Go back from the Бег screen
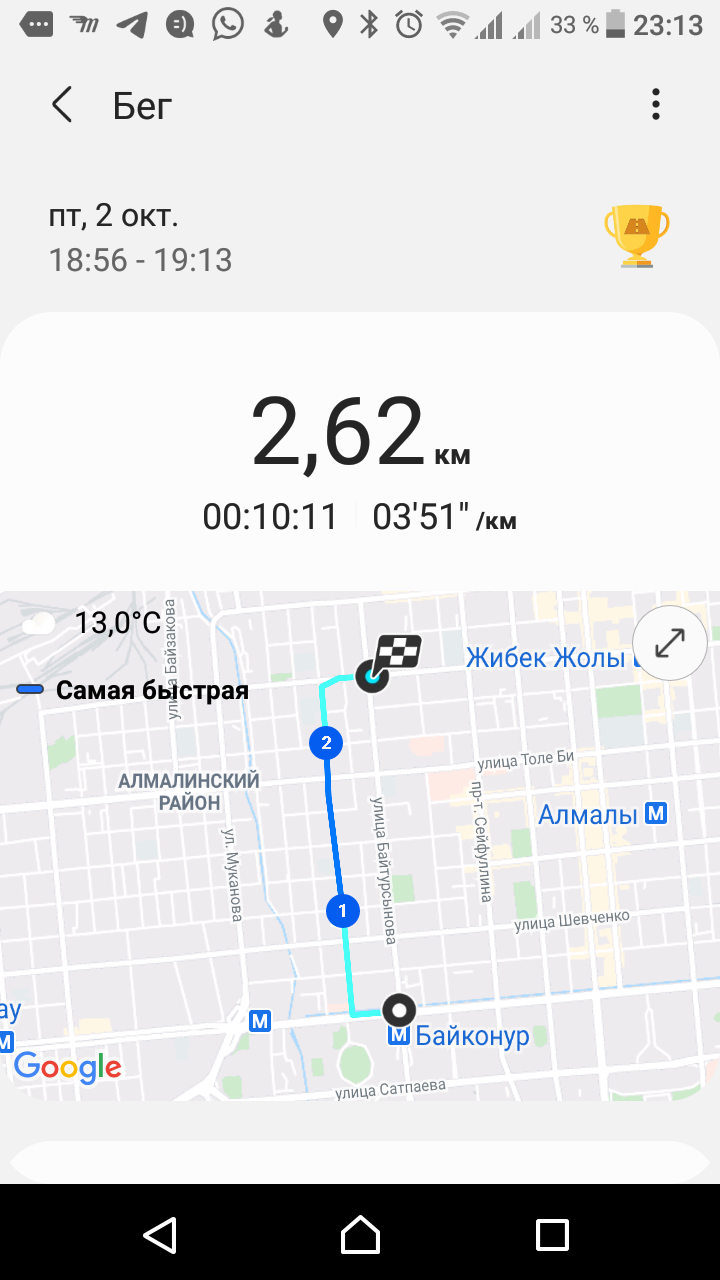 62,104
